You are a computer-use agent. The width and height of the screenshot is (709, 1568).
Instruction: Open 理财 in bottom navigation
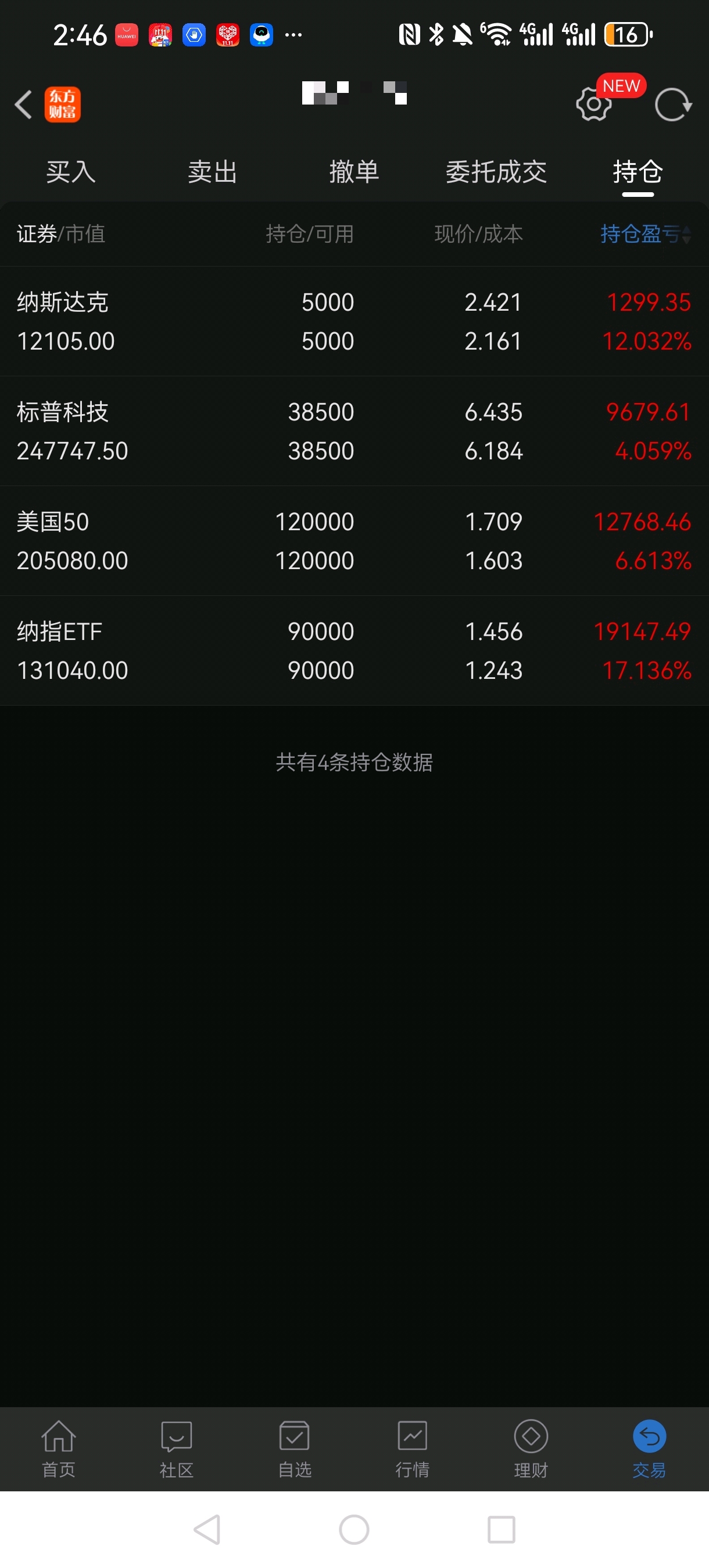click(531, 1450)
